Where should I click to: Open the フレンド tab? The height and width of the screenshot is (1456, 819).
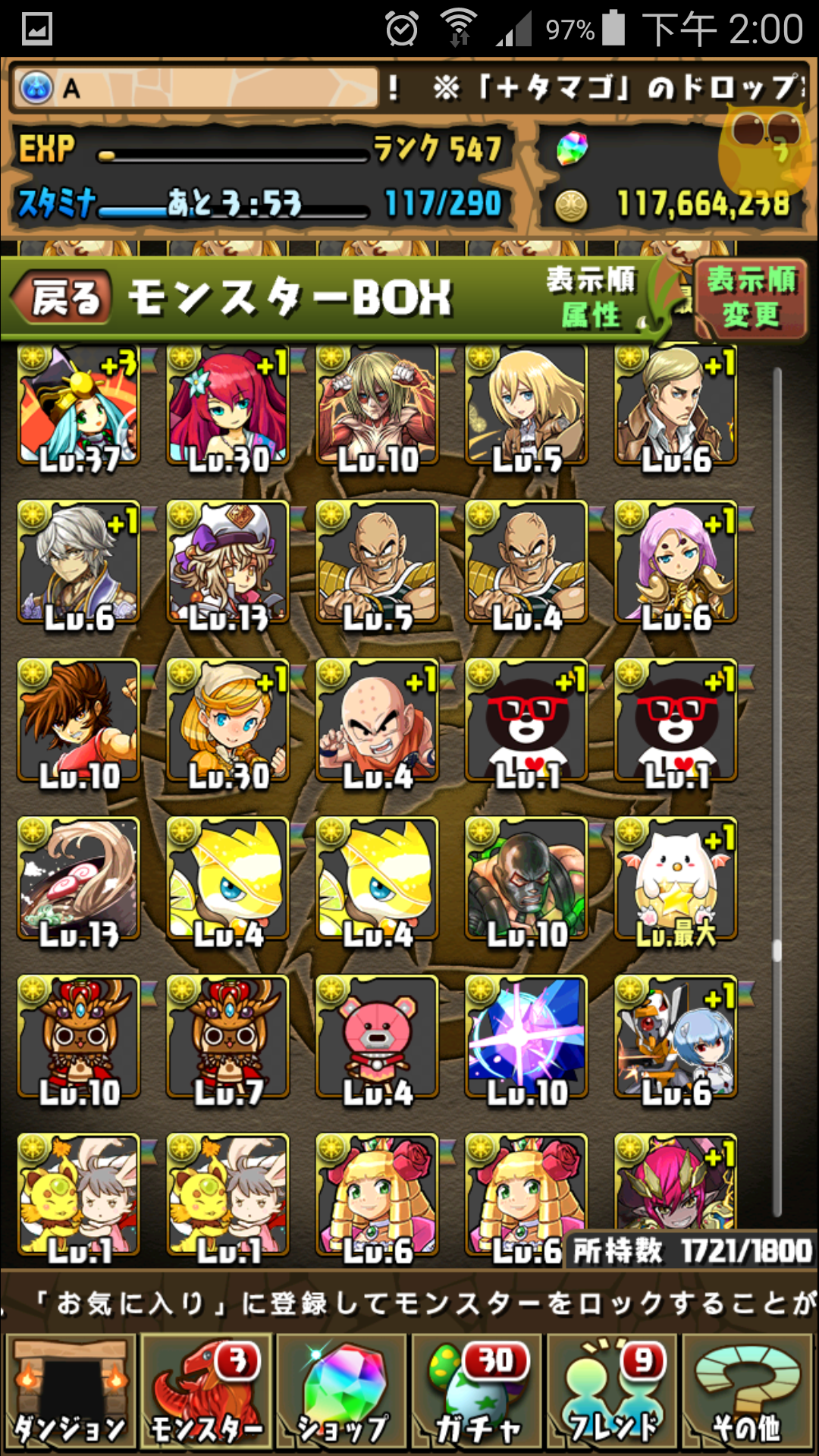613,1393
